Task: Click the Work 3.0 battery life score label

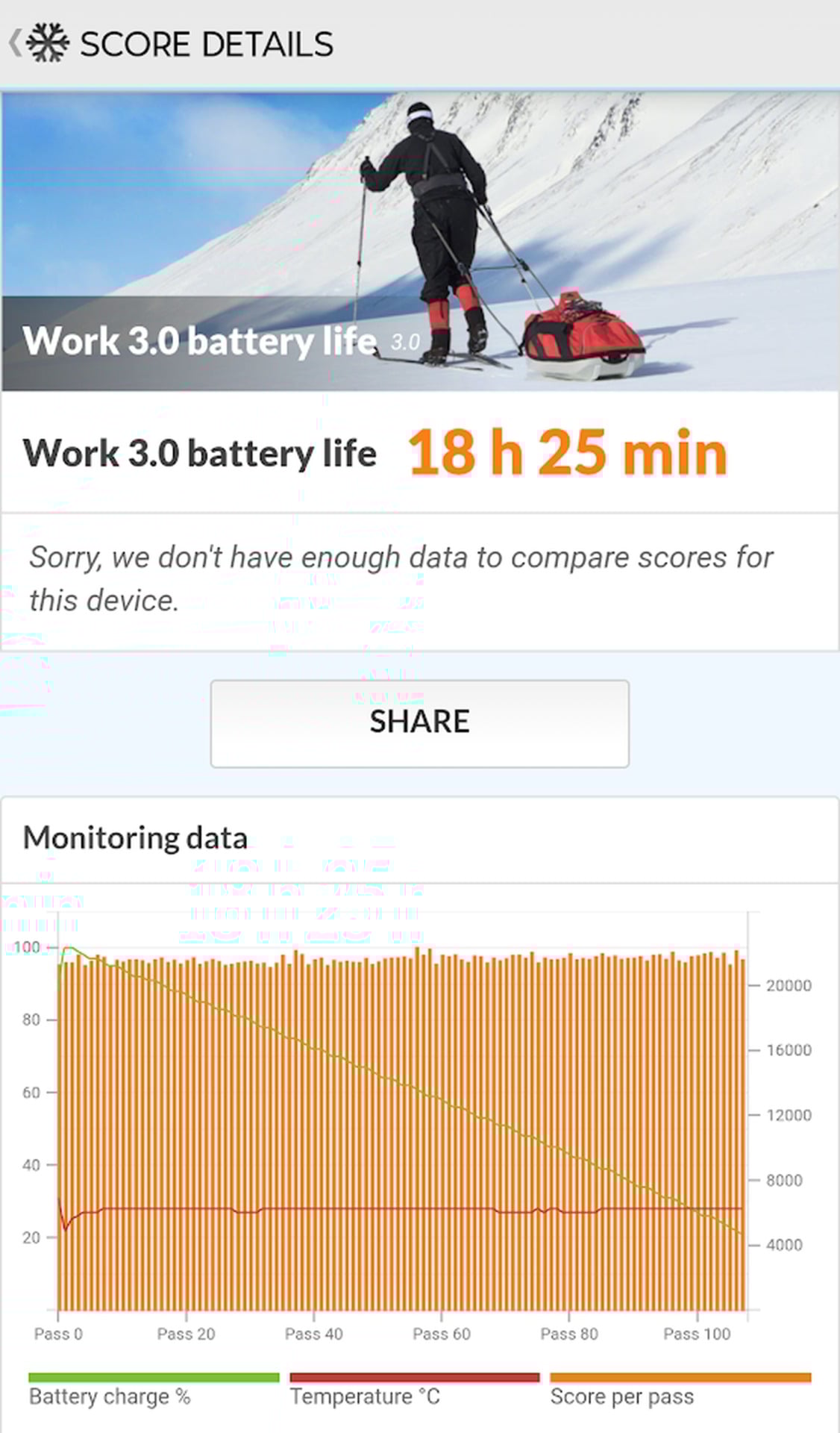Action: [201, 453]
